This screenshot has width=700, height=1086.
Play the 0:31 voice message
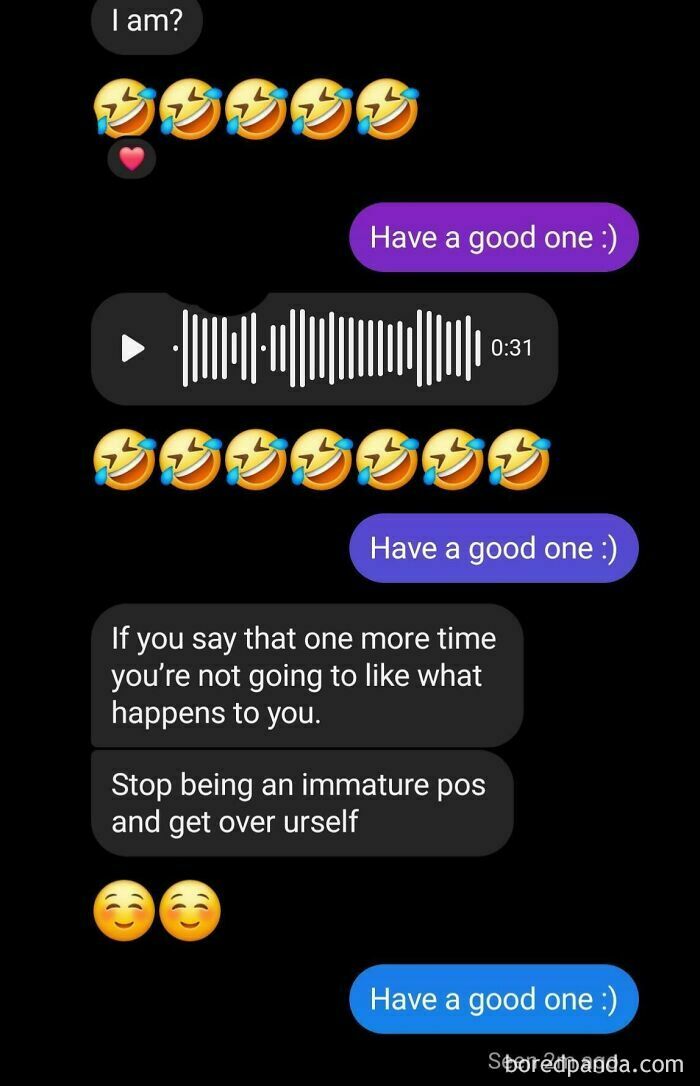coord(132,348)
